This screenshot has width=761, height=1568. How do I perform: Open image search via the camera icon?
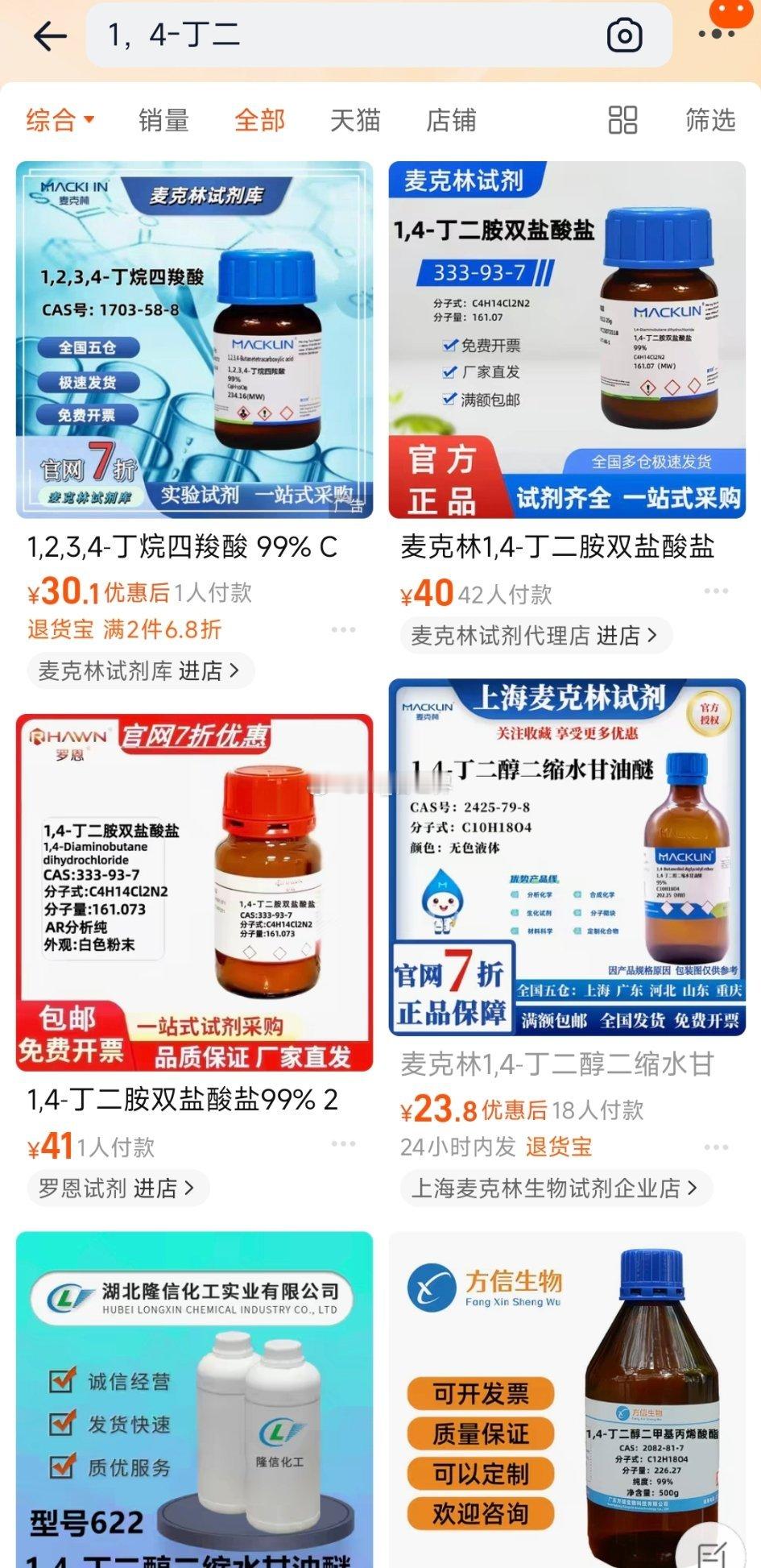pyautogui.click(x=627, y=35)
